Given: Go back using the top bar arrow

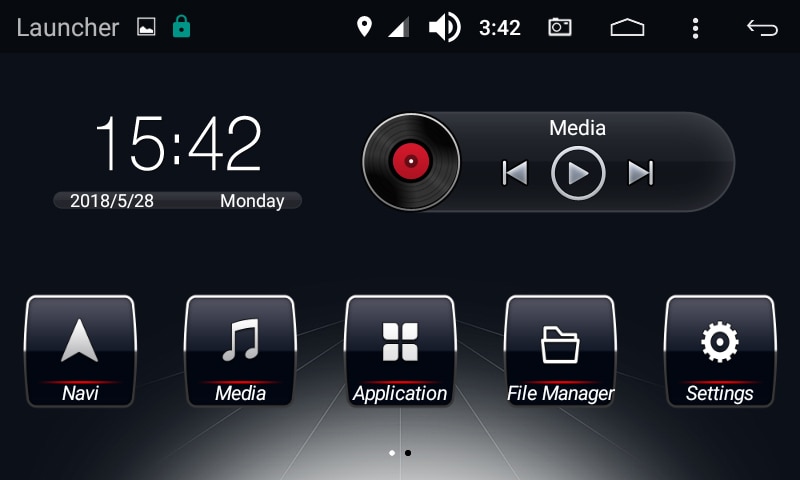Looking at the screenshot, I should coord(762,27).
